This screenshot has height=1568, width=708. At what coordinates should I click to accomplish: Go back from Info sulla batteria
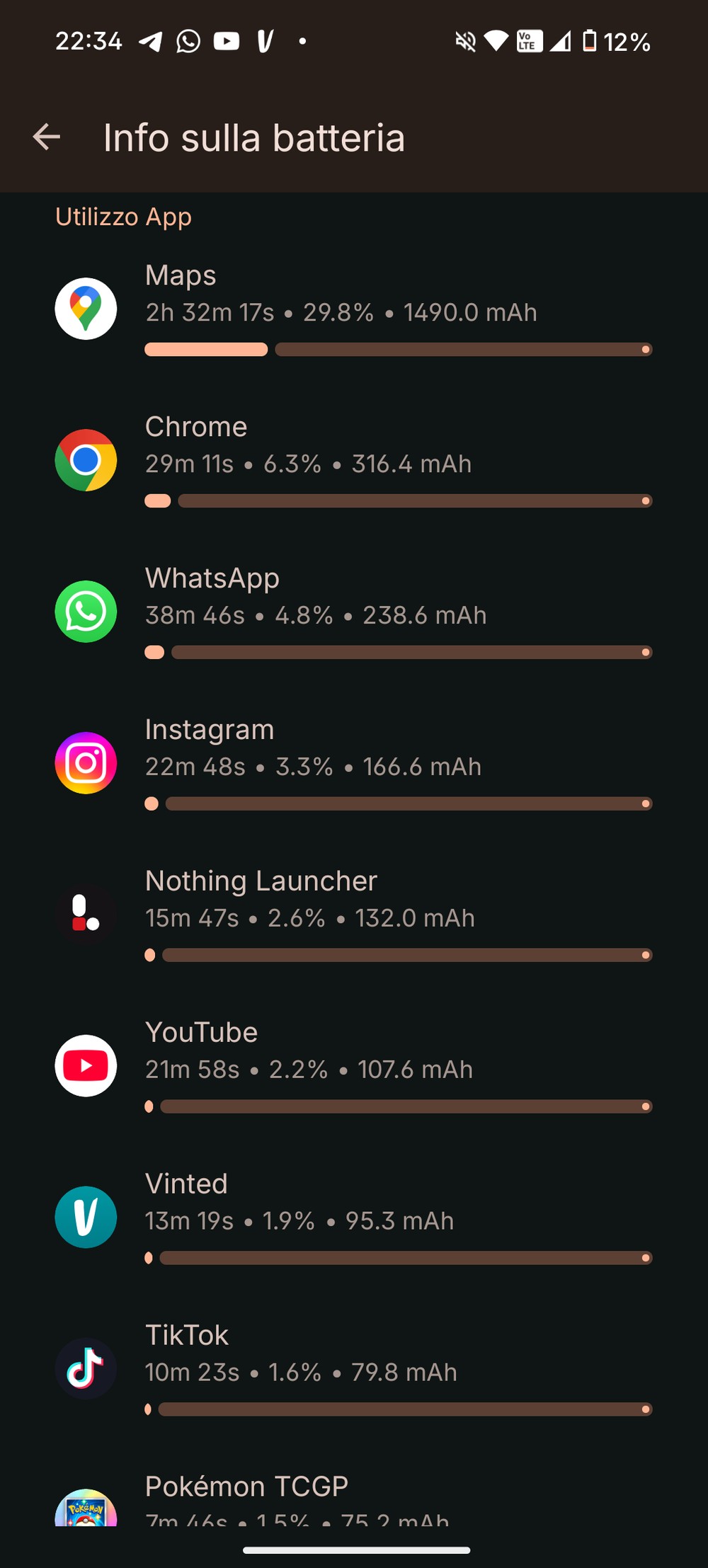click(47, 137)
